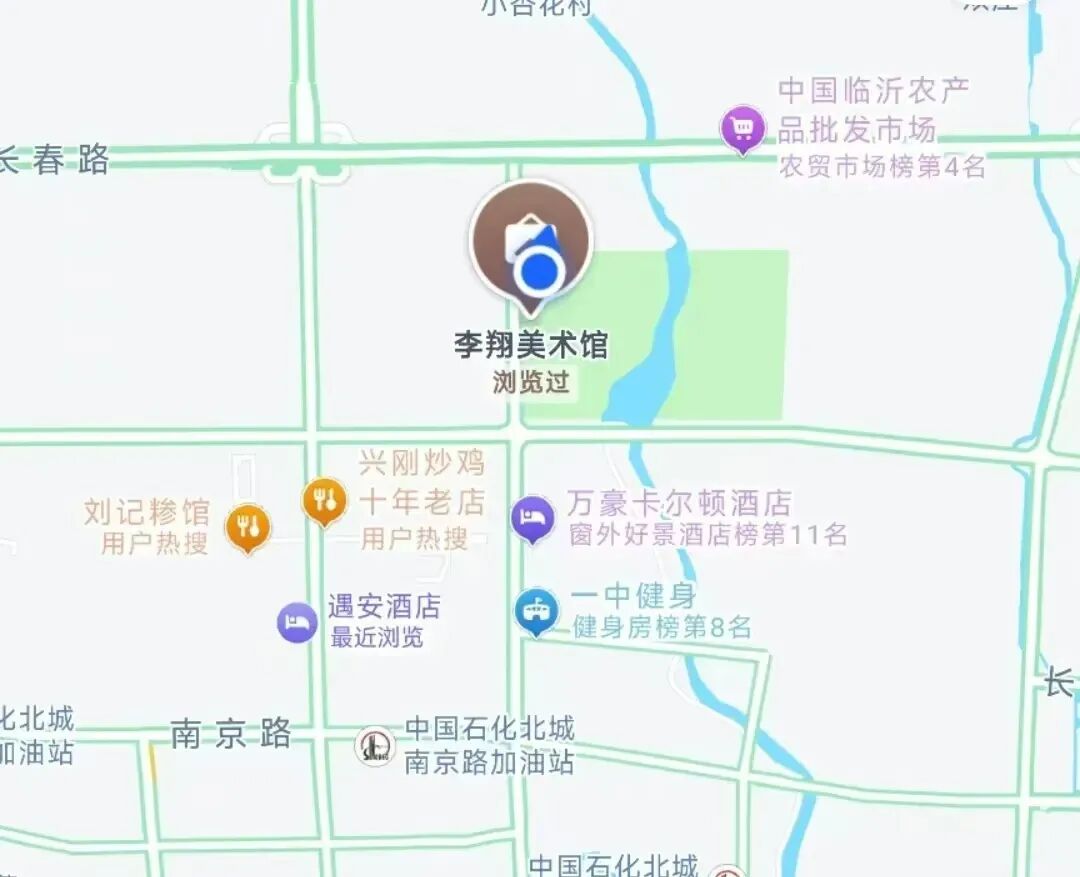Select the 李翔美术馆 location pin
1080x877 pixels.
click(531, 245)
